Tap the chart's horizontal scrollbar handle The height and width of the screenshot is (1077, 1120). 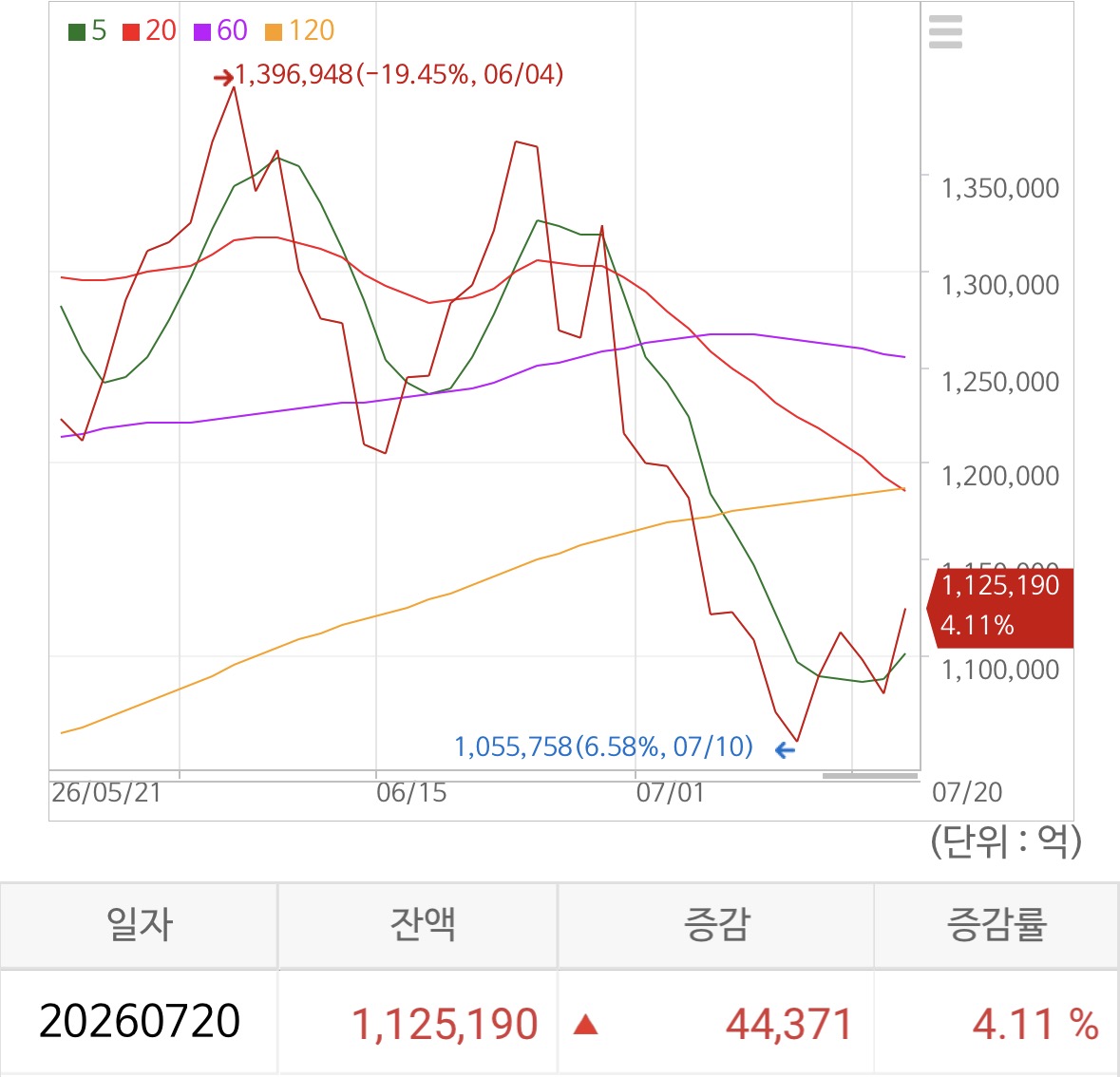870,776
